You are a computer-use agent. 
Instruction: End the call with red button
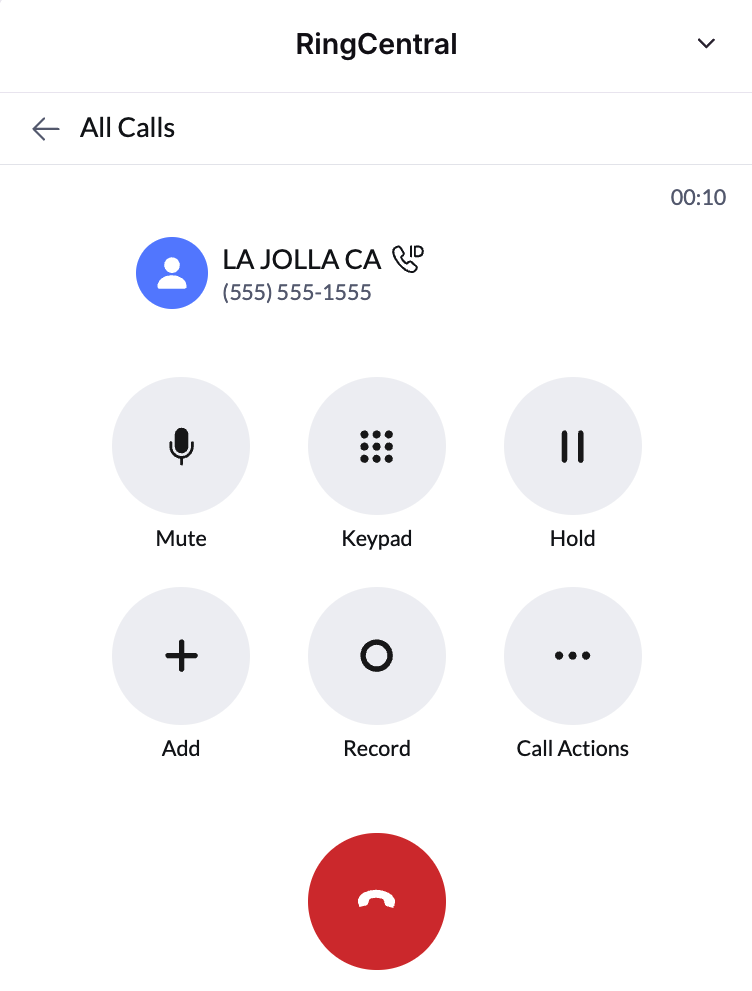click(x=377, y=901)
